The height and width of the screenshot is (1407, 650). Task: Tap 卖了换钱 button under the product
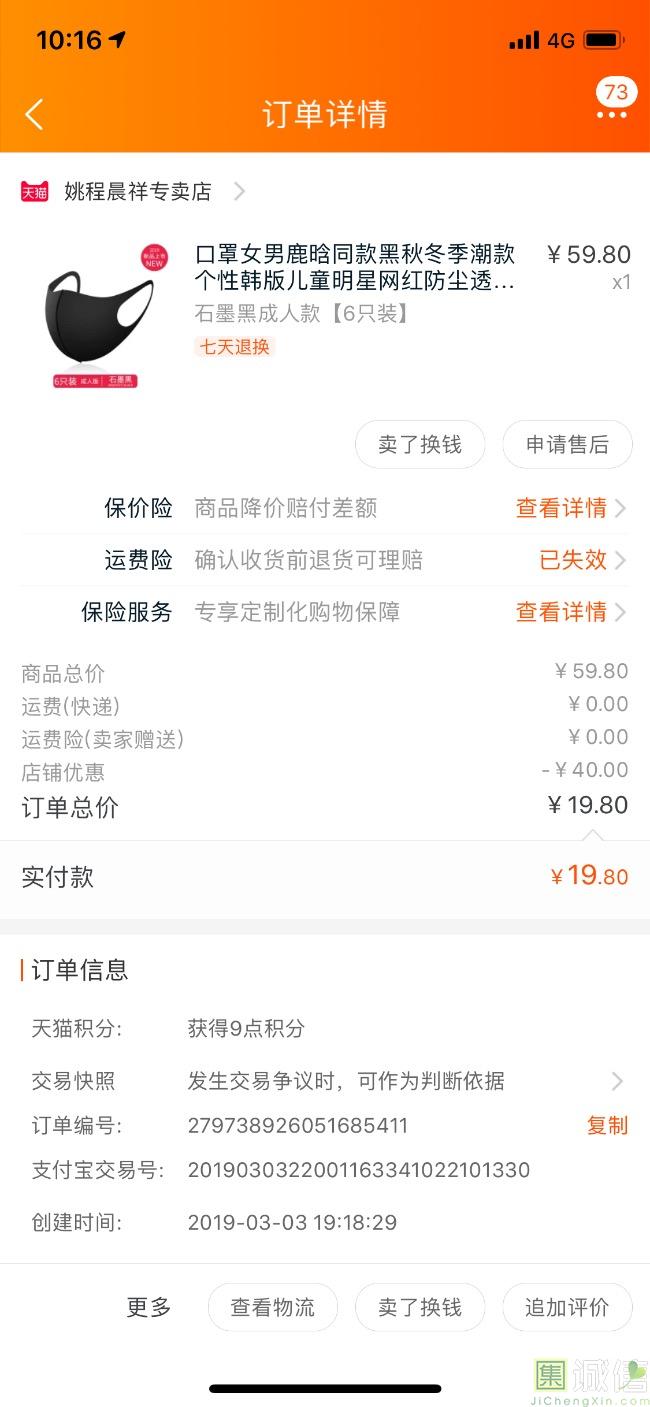[x=420, y=445]
